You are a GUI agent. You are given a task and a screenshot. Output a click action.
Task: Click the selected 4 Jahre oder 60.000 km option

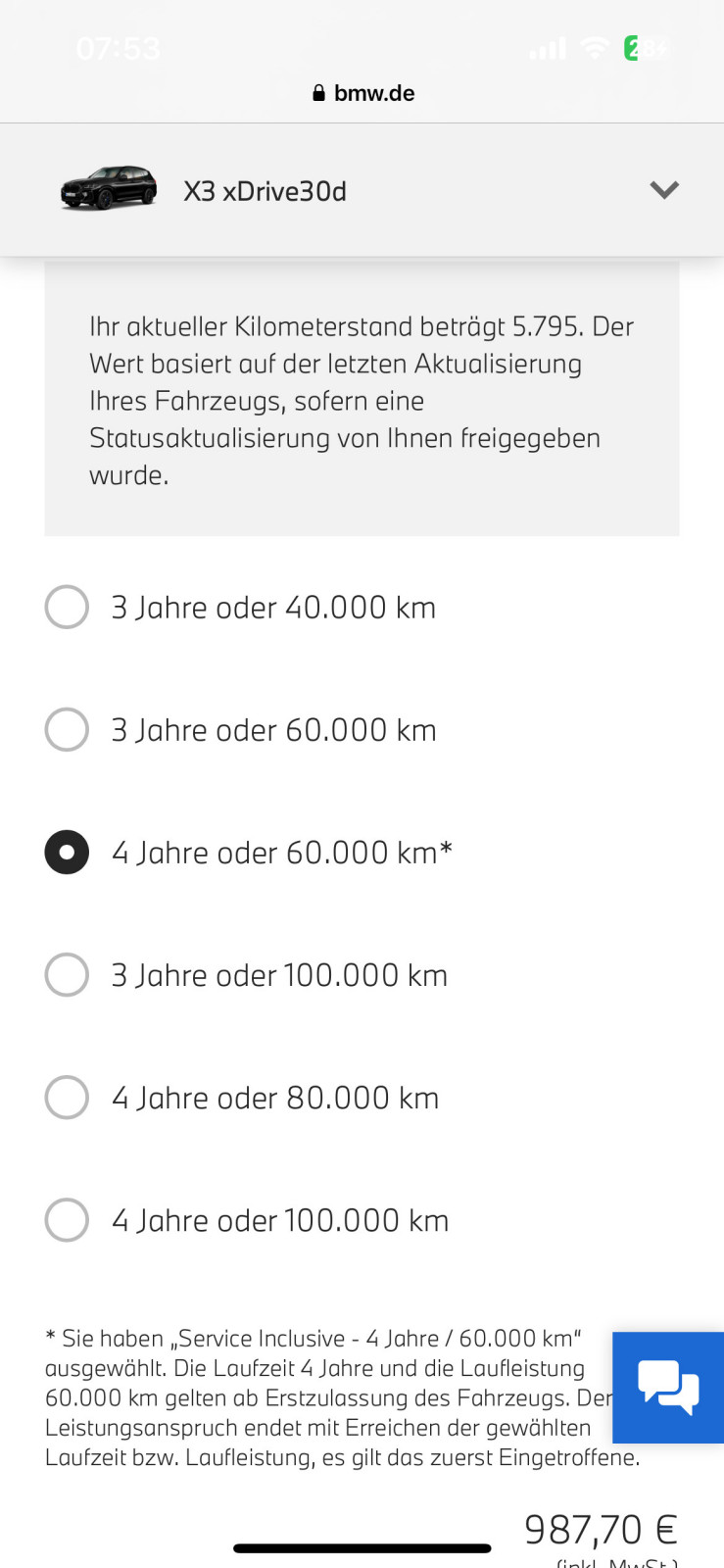click(67, 852)
